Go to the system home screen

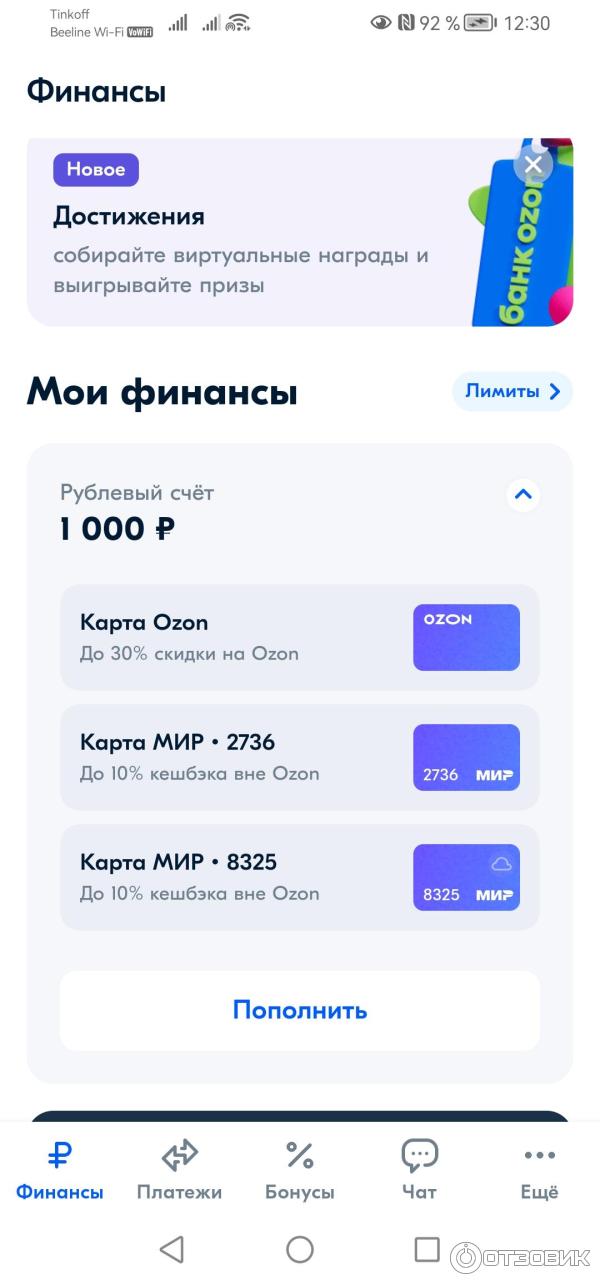coord(299,1249)
